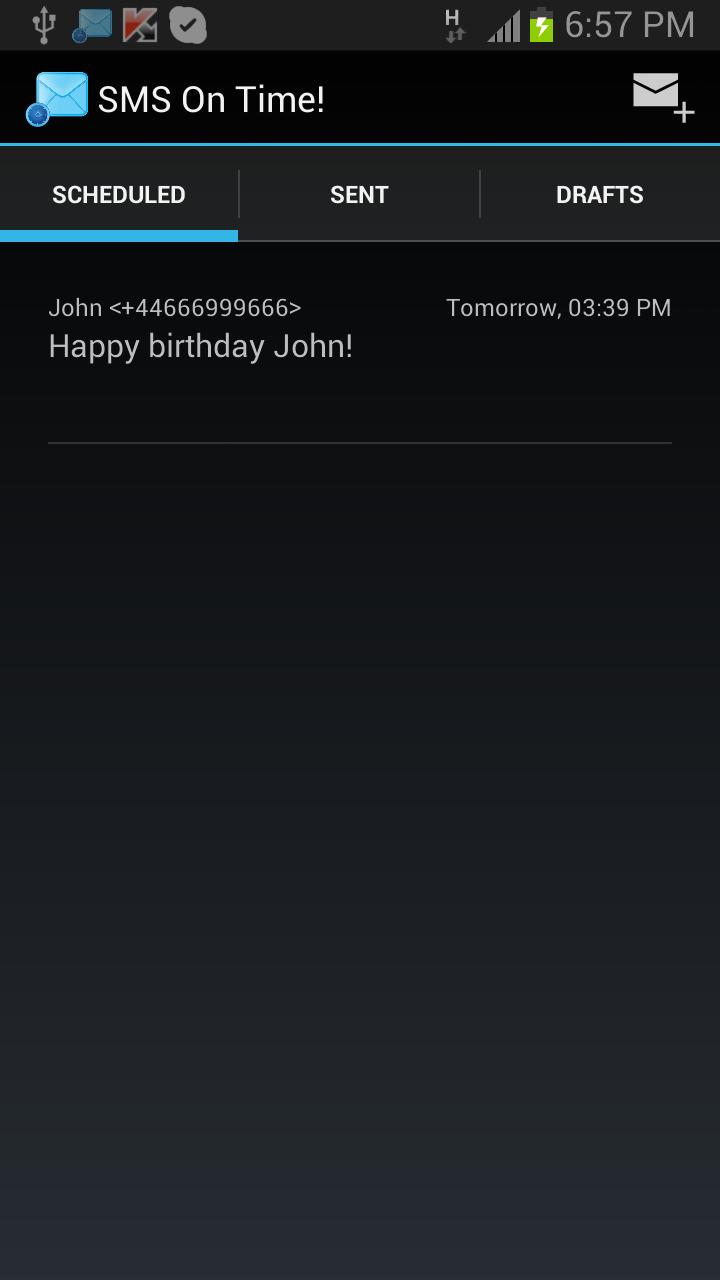The height and width of the screenshot is (1280, 720).
Task: Switch to the Sent tab
Action: click(x=359, y=195)
